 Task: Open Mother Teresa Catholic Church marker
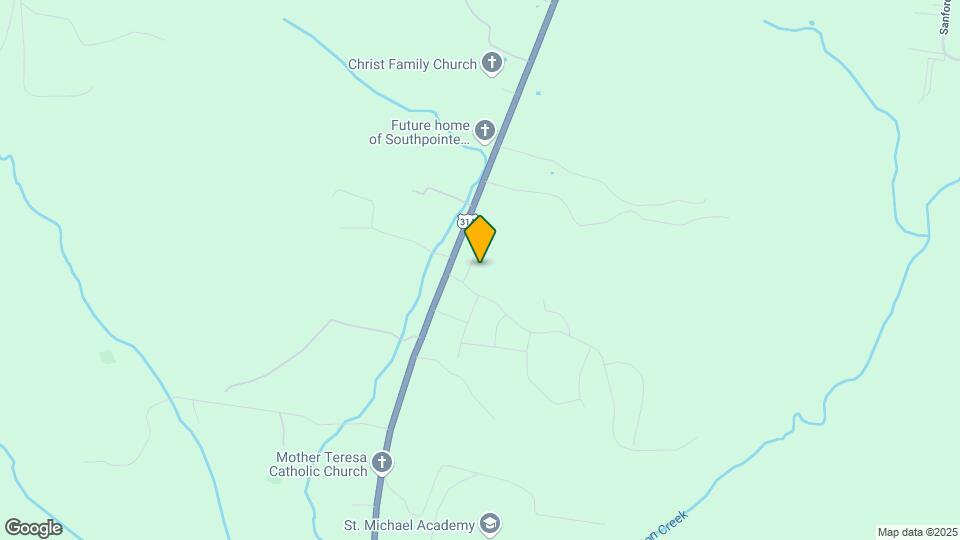pyautogui.click(x=381, y=462)
